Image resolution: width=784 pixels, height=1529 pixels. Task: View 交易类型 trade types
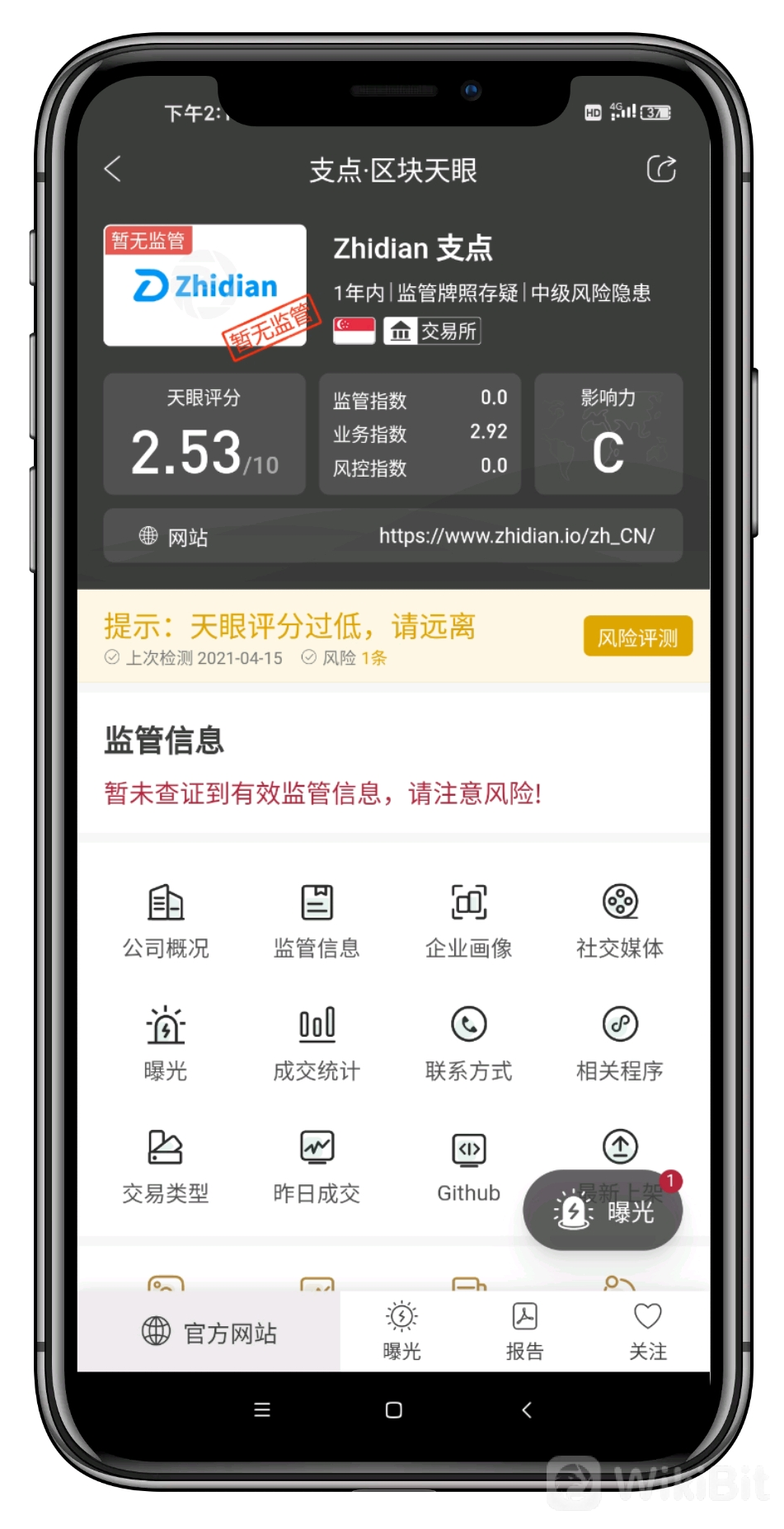[x=166, y=1164]
